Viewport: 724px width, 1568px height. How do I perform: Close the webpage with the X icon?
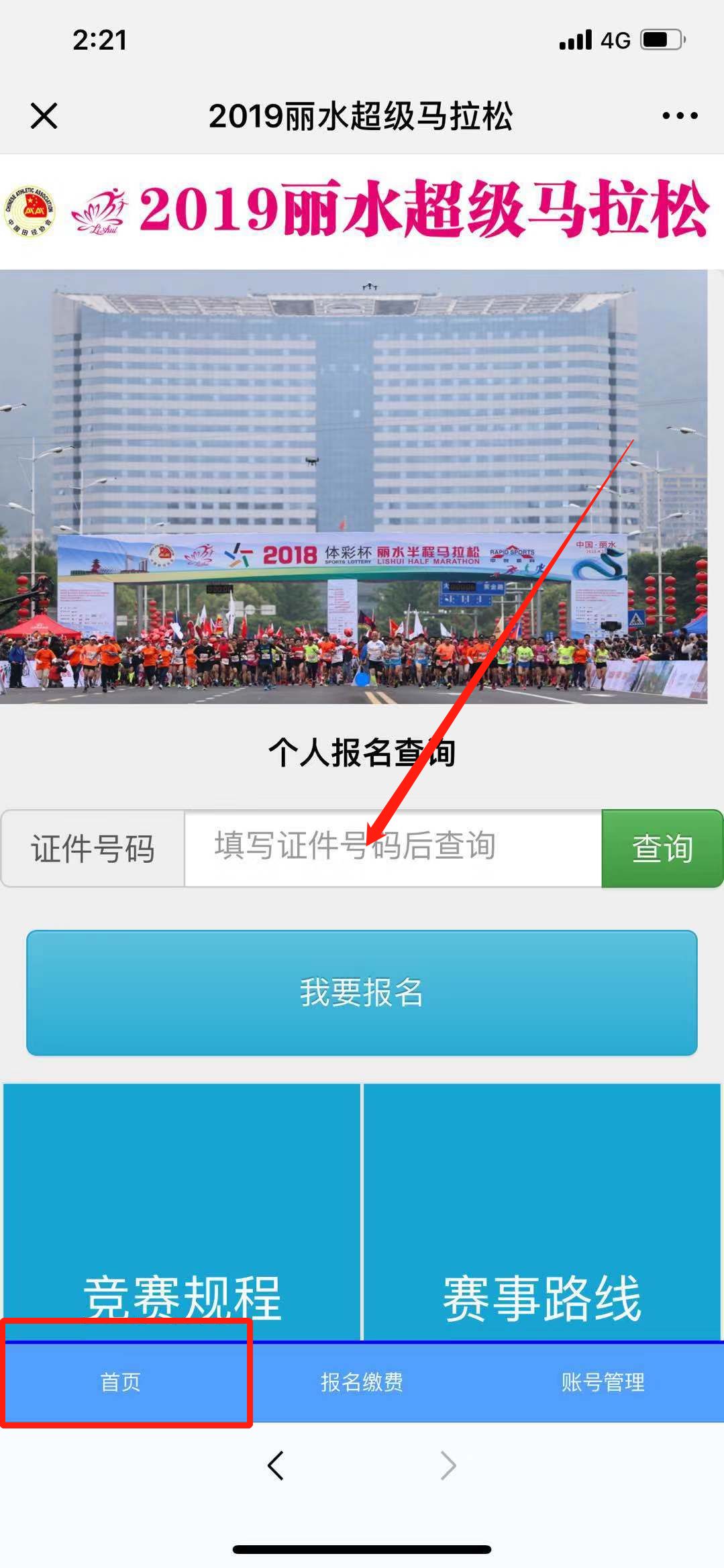click(44, 116)
